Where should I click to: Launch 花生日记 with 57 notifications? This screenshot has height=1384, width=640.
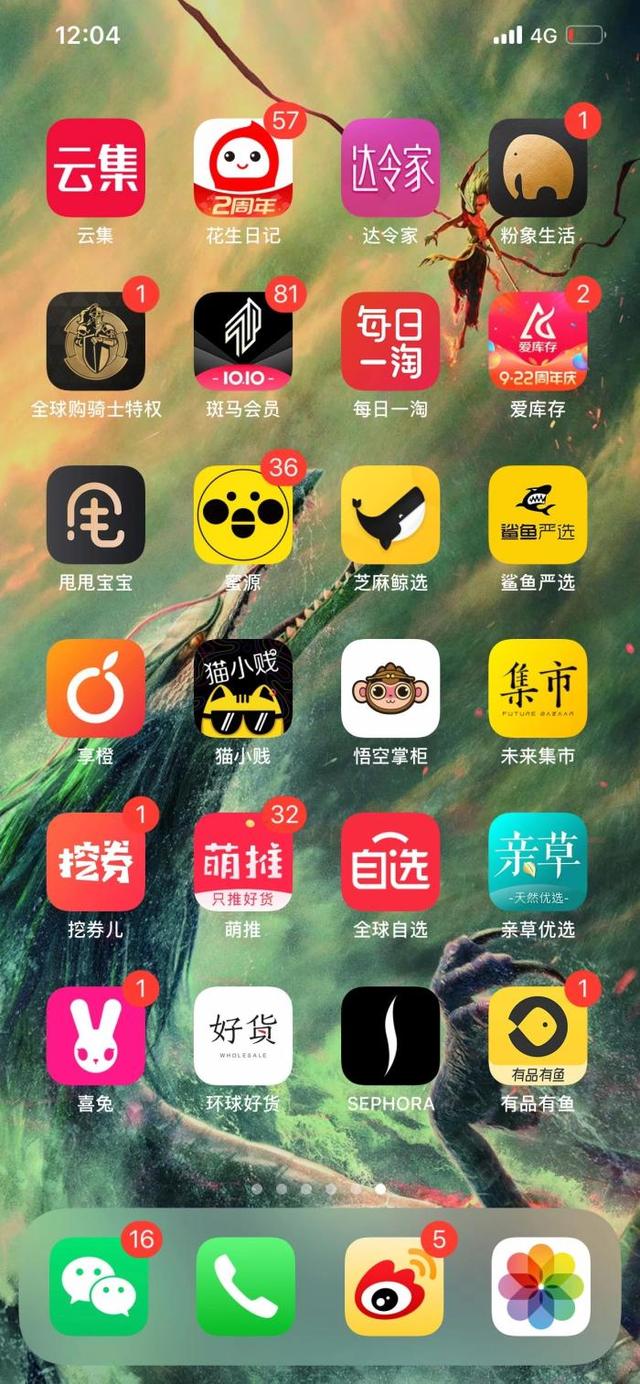(x=243, y=168)
